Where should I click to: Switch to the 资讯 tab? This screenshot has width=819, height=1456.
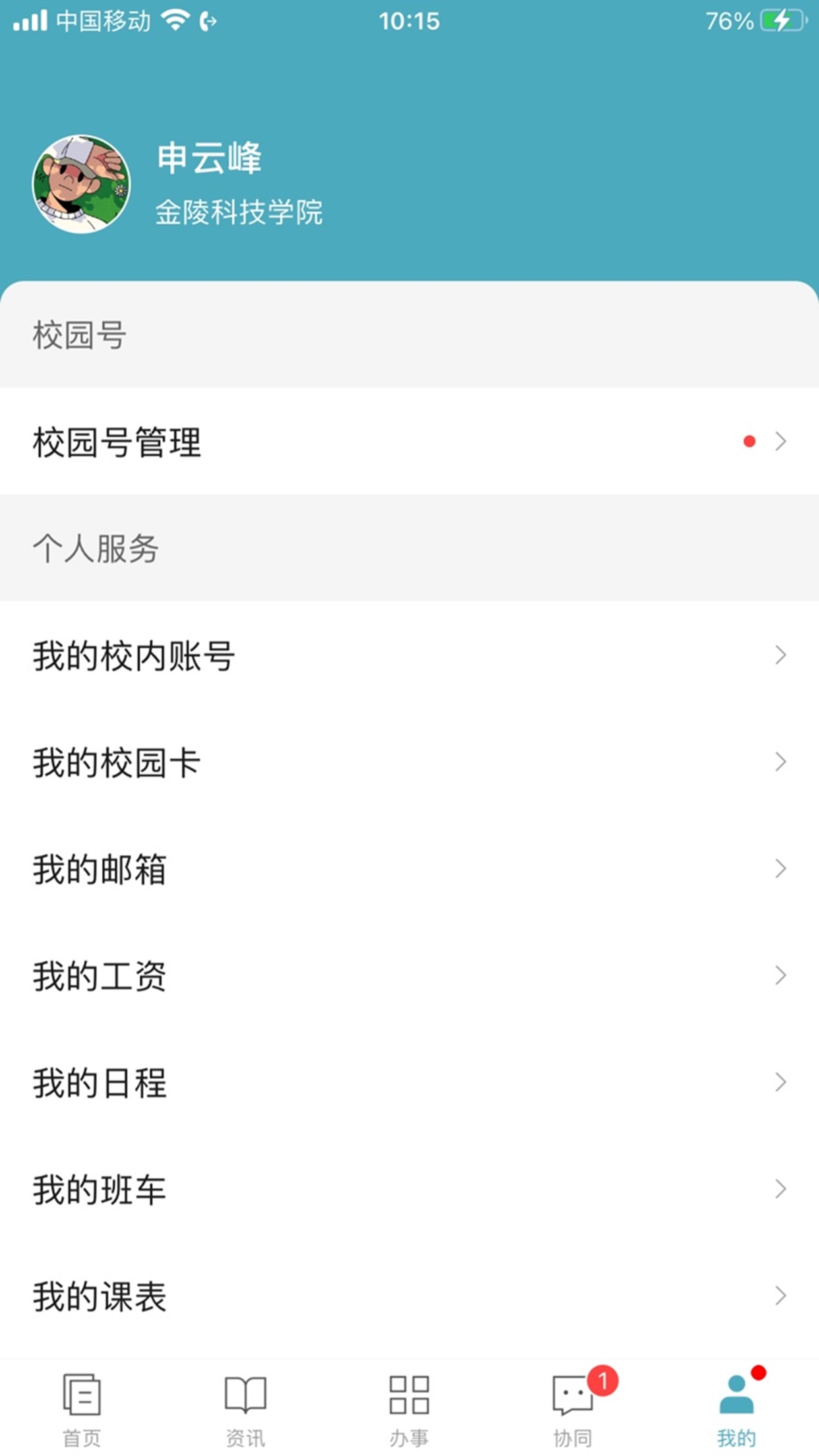[x=245, y=1409]
